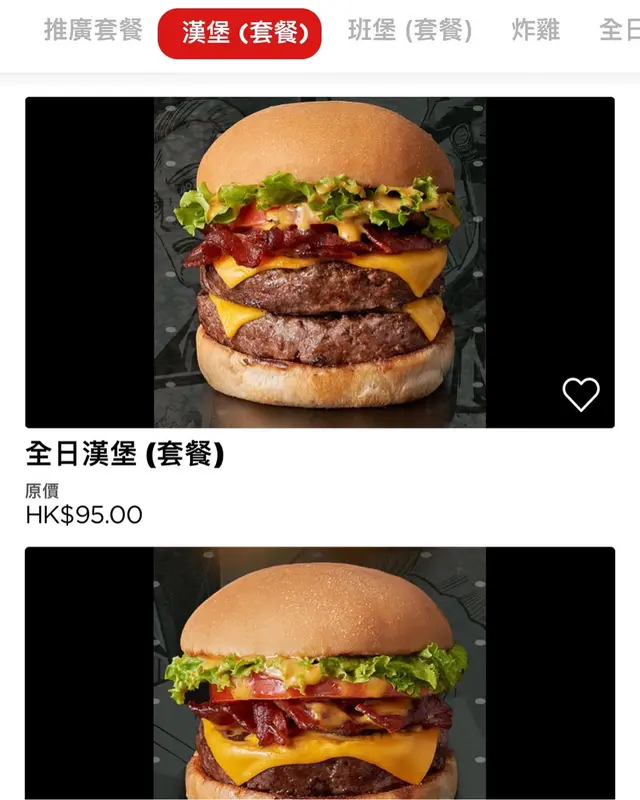Select the 漢堡 (套餐) category tab
The height and width of the screenshot is (800, 640).
pos(239,34)
